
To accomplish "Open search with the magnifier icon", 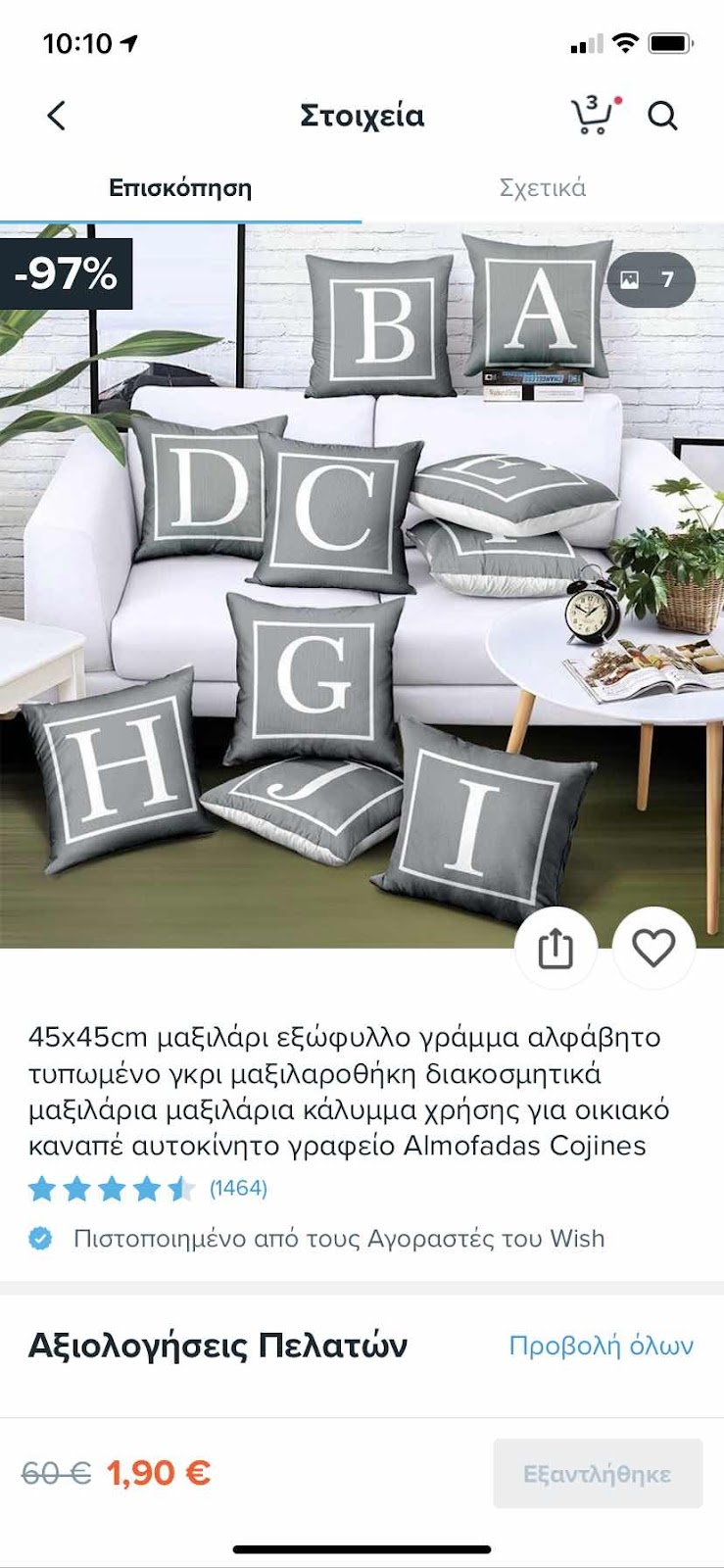I will 663,116.
